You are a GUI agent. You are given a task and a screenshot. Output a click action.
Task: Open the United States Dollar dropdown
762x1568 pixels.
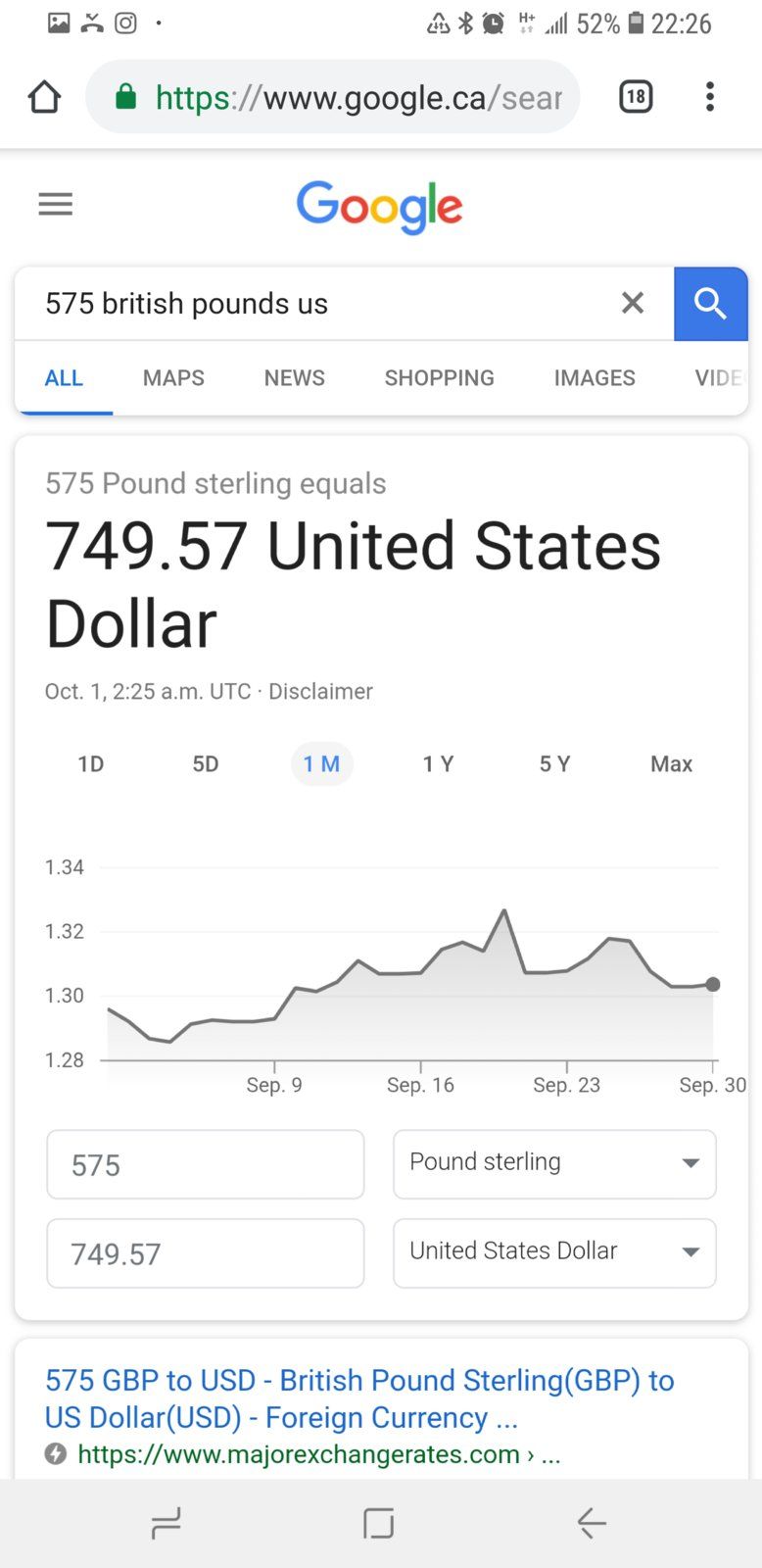[x=554, y=1253]
